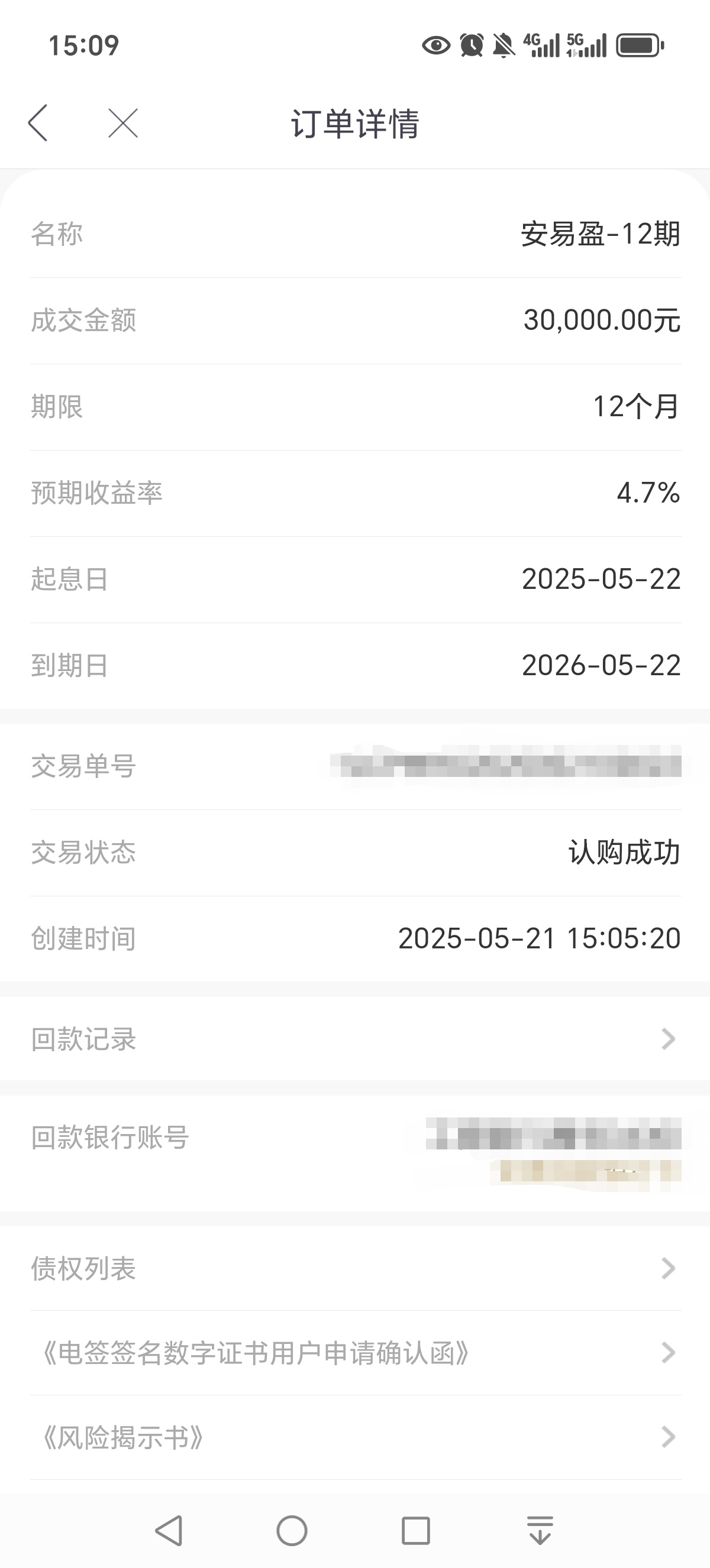
Task: Open 《电签签名数字证书用户申请确认函》 document
Action: 355,1353
